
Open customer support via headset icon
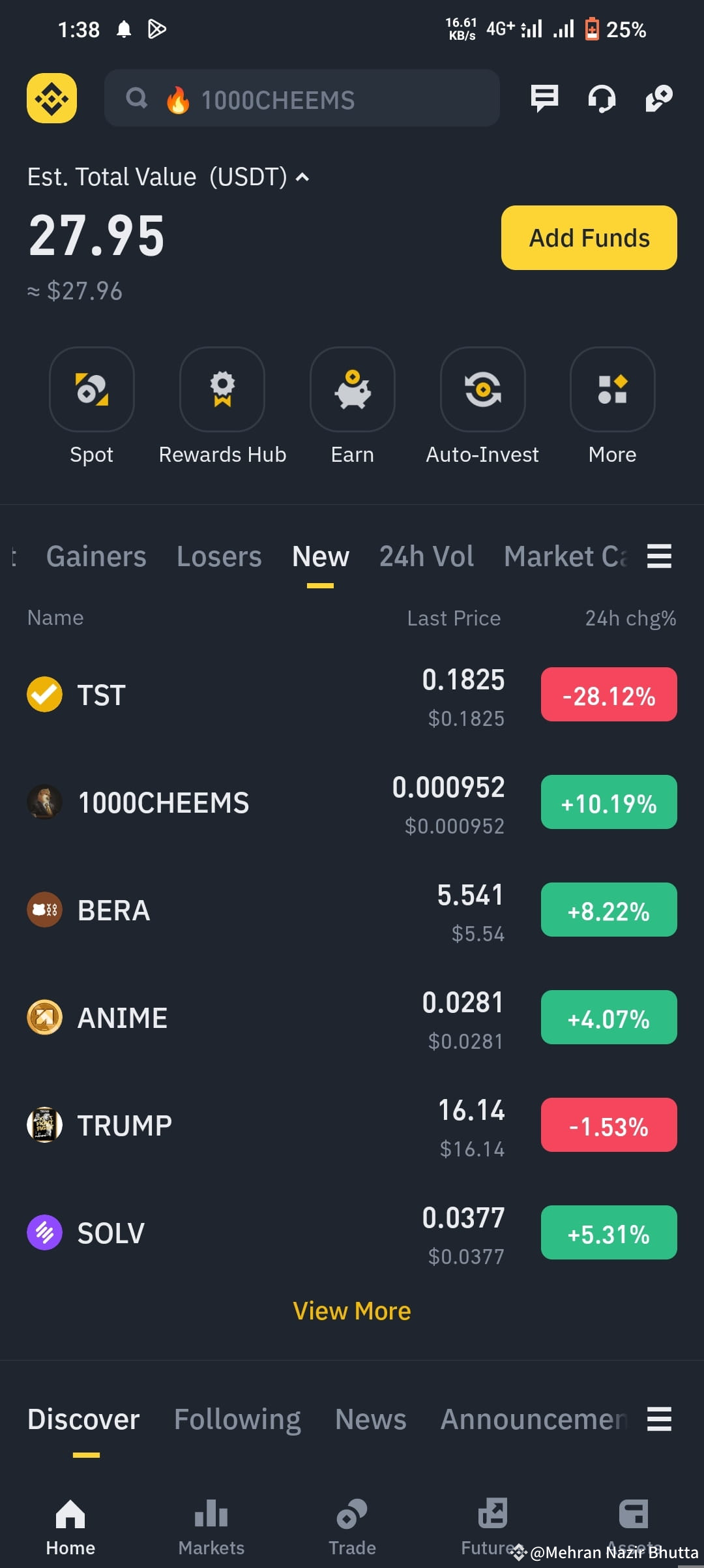[x=601, y=98]
